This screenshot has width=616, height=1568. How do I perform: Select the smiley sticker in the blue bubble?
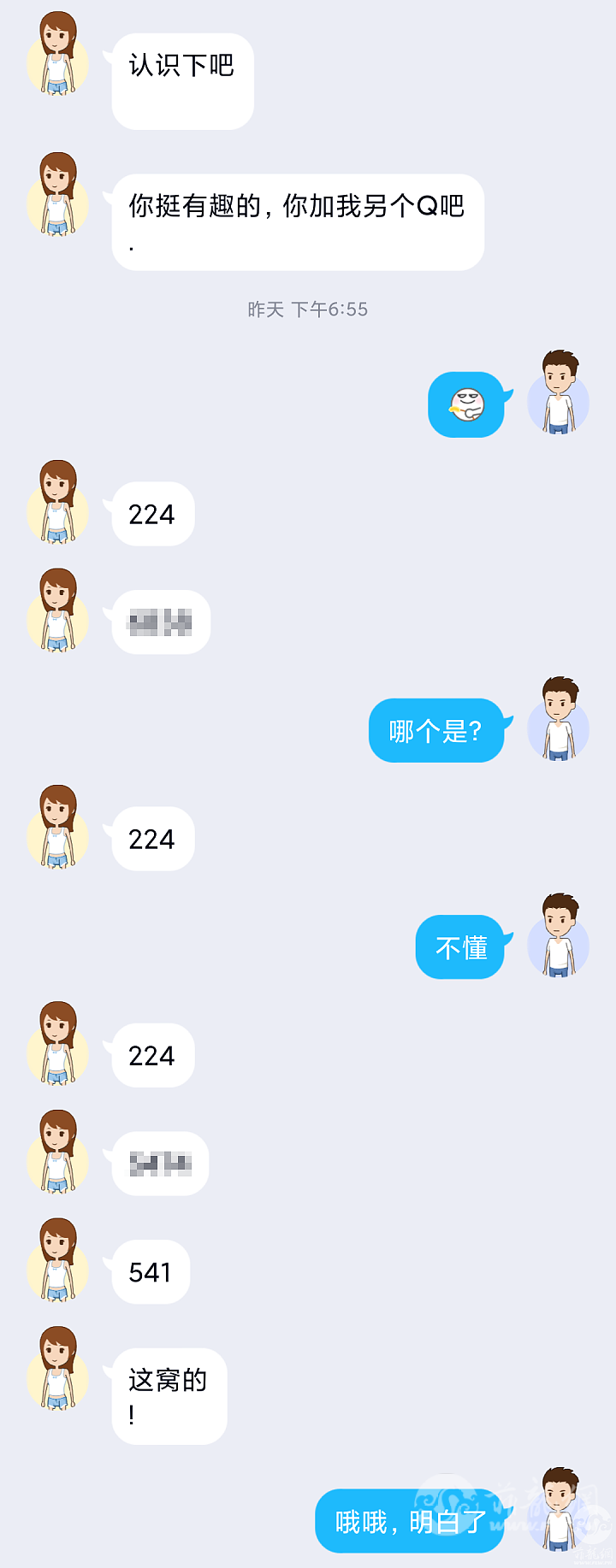[466, 403]
